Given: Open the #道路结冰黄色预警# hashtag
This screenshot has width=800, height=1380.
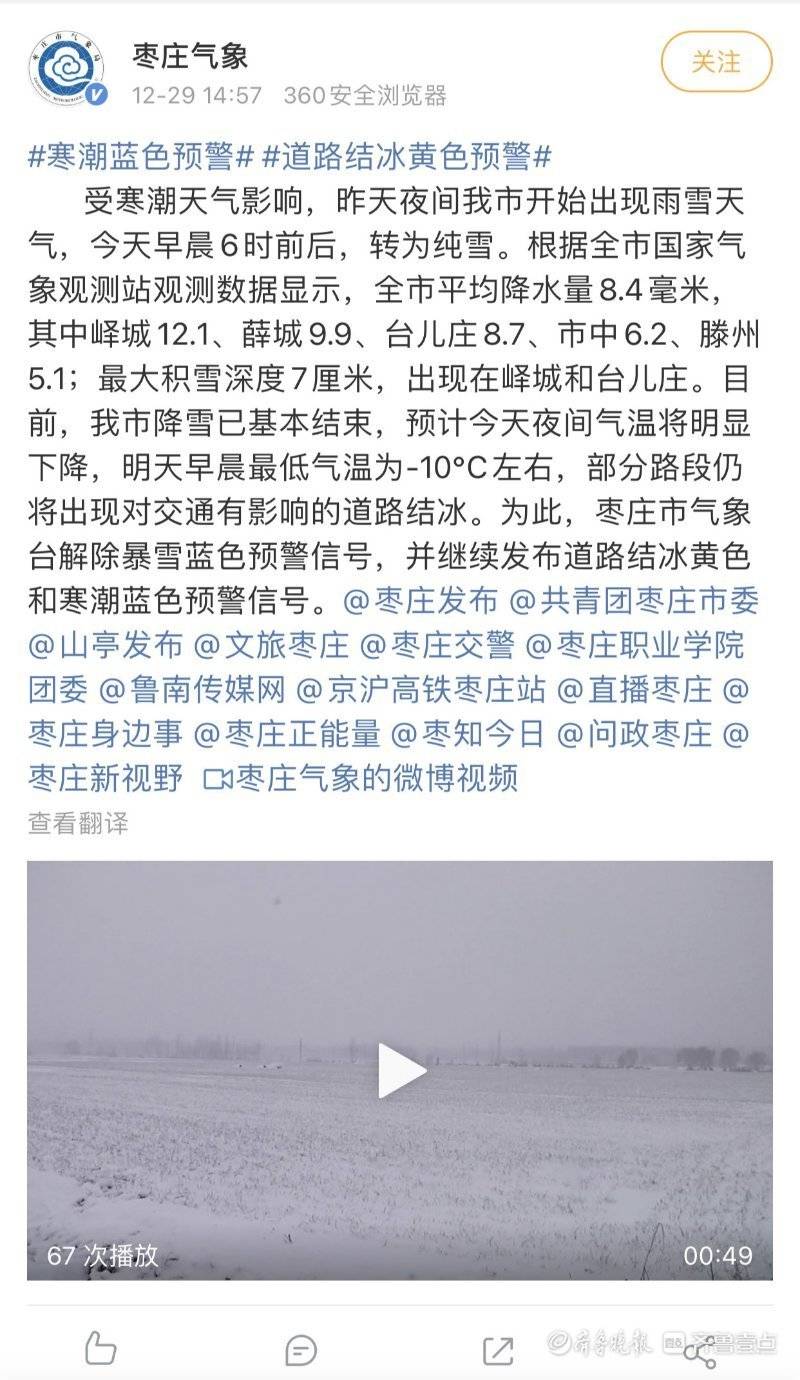Looking at the screenshot, I should [407, 156].
